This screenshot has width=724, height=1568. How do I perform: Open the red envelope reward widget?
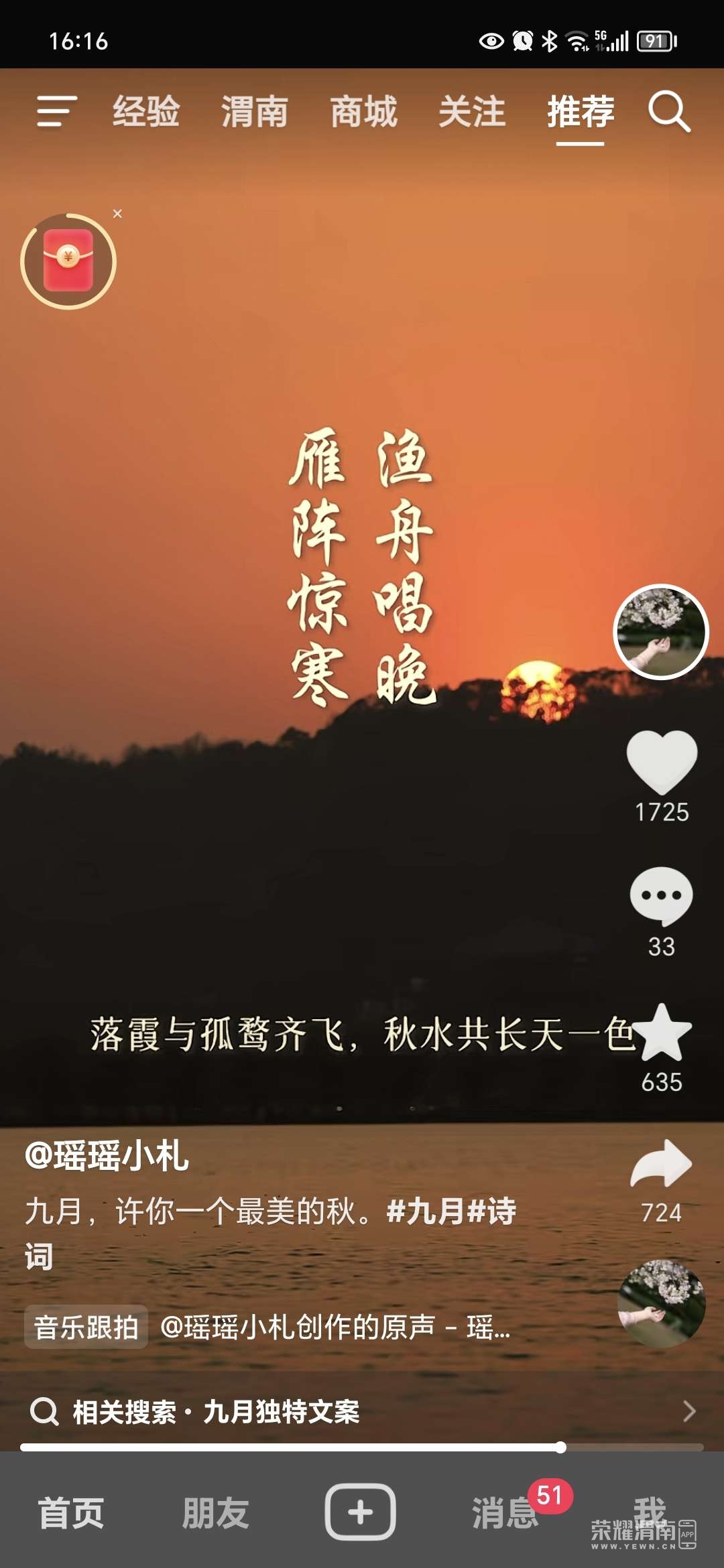pos(68,261)
